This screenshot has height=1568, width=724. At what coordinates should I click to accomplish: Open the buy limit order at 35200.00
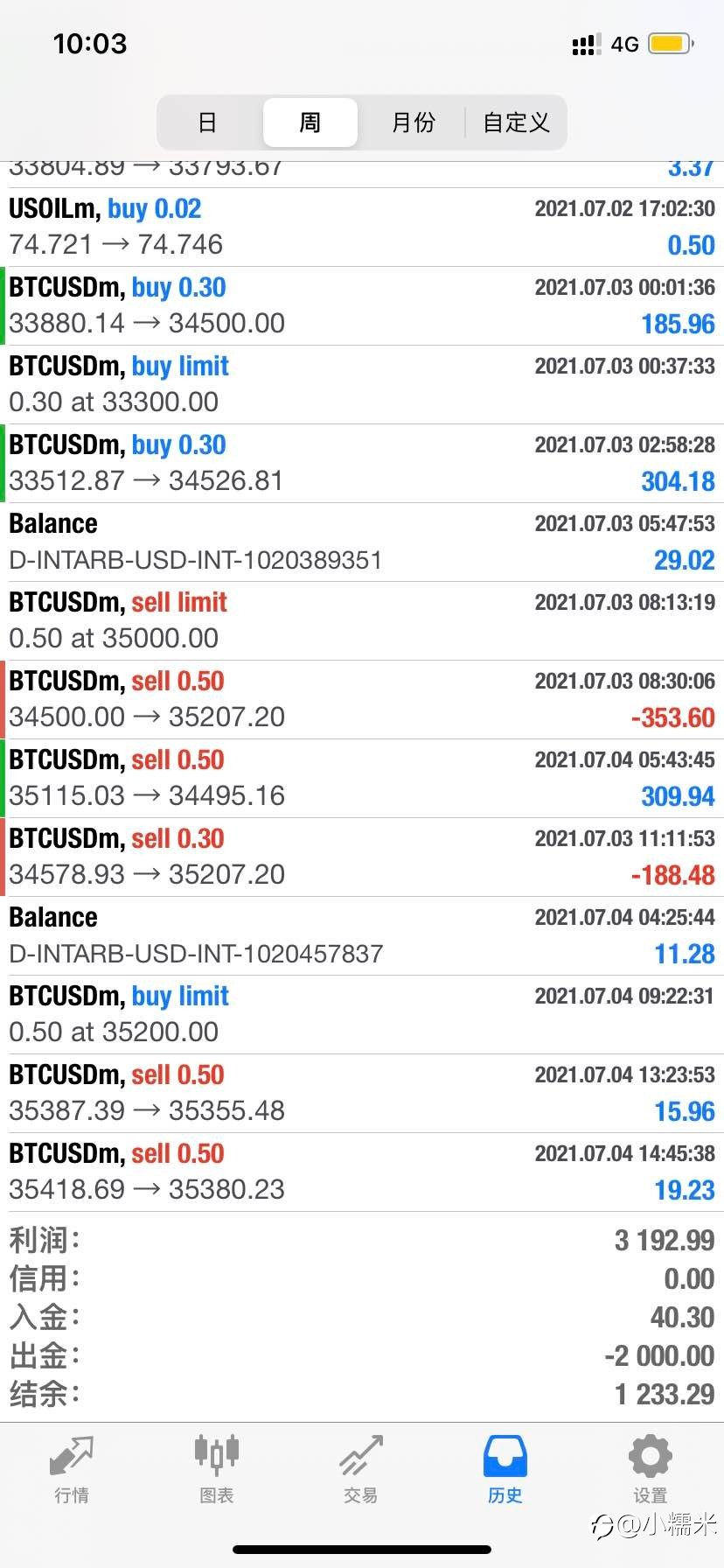coord(362,1015)
